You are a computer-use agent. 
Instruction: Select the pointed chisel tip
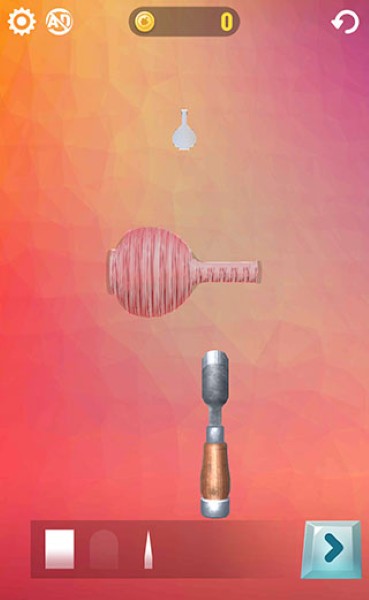pyautogui.click(x=148, y=549)
